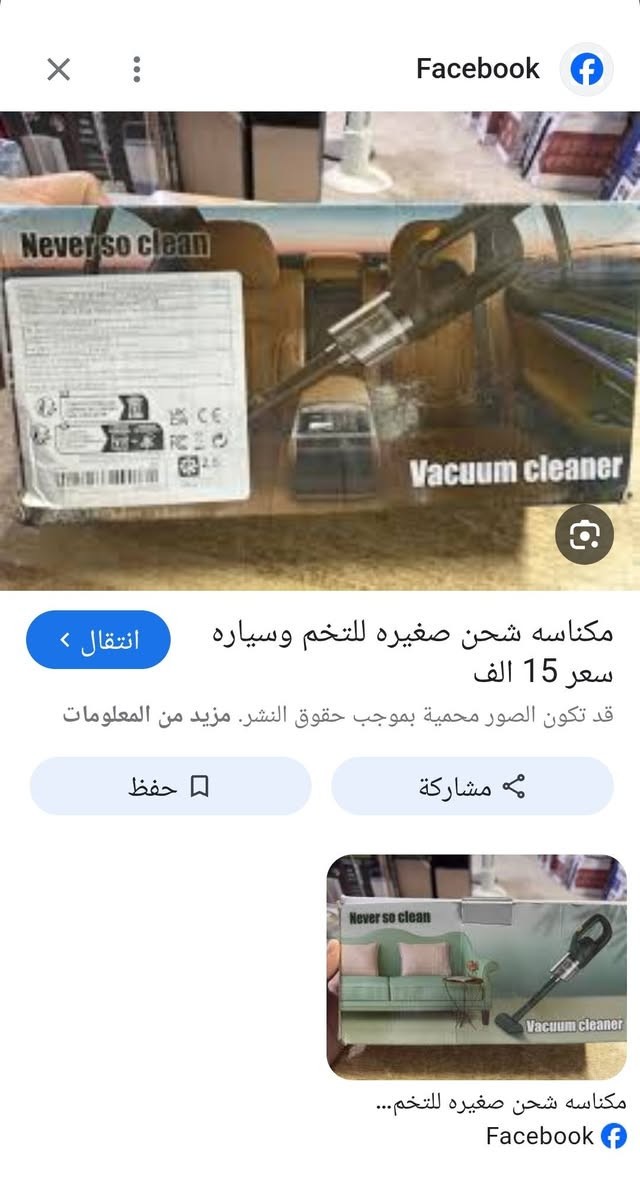Viewport: 640px width, 1181px height.
Task: Save the image with حفظ
Action: [x=170, y=787]
